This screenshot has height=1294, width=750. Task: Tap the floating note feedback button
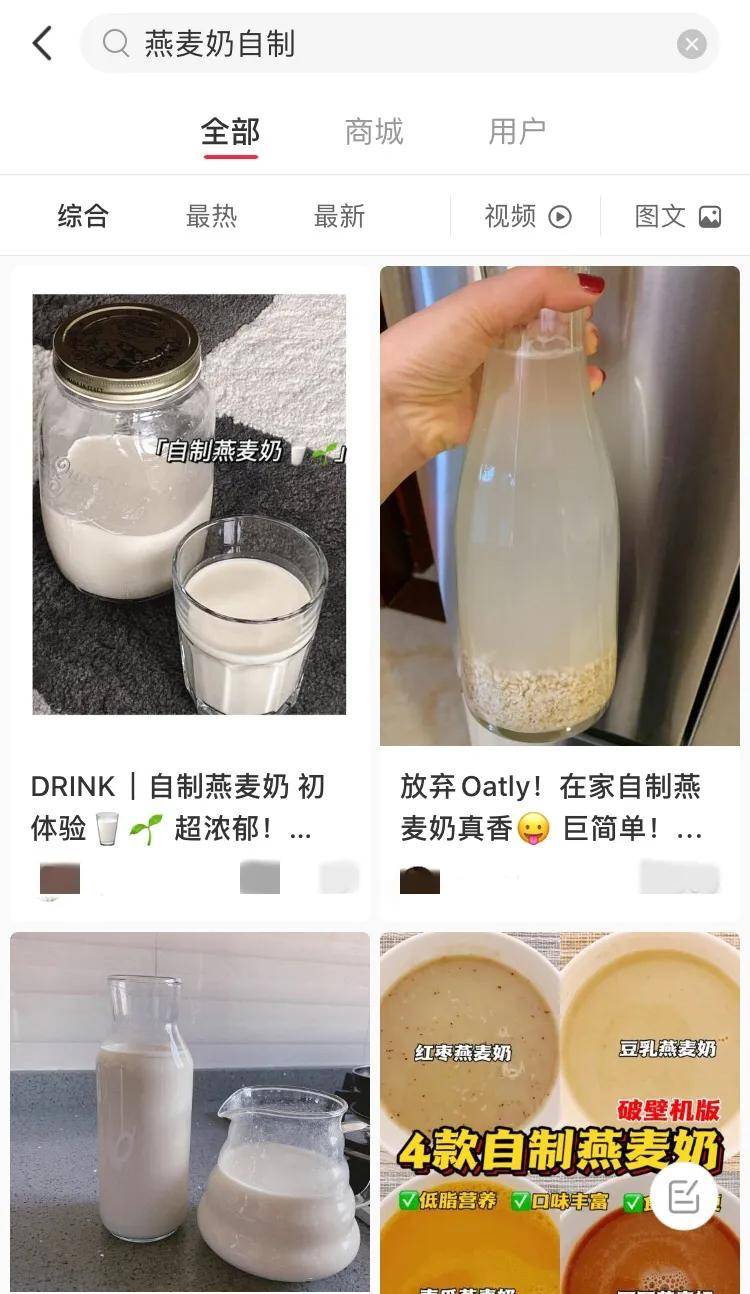coord(684,1196)
